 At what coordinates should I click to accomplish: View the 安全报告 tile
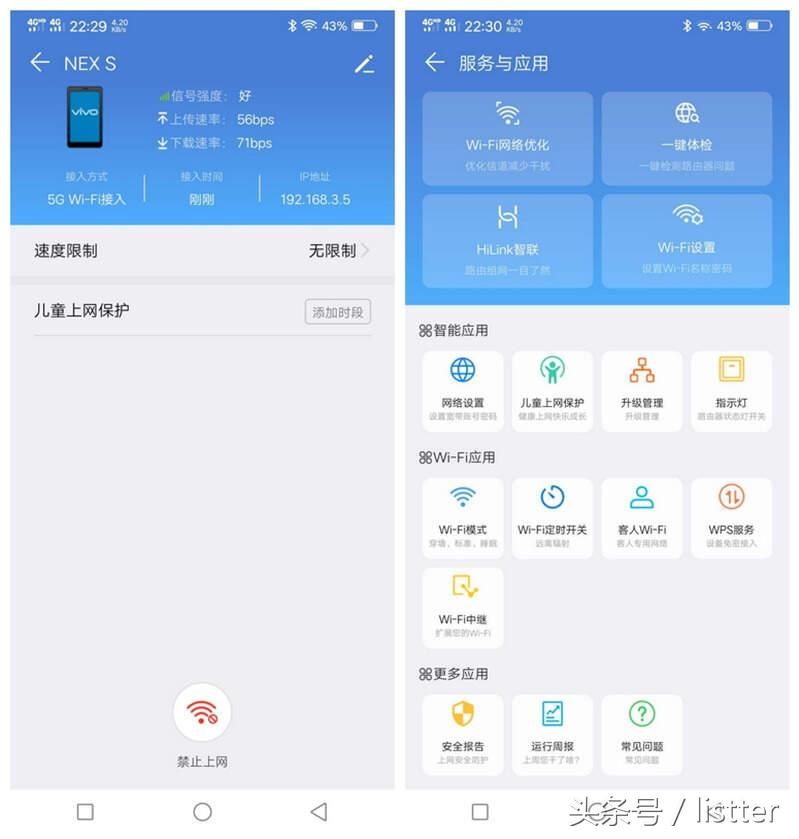click(462, 734)
